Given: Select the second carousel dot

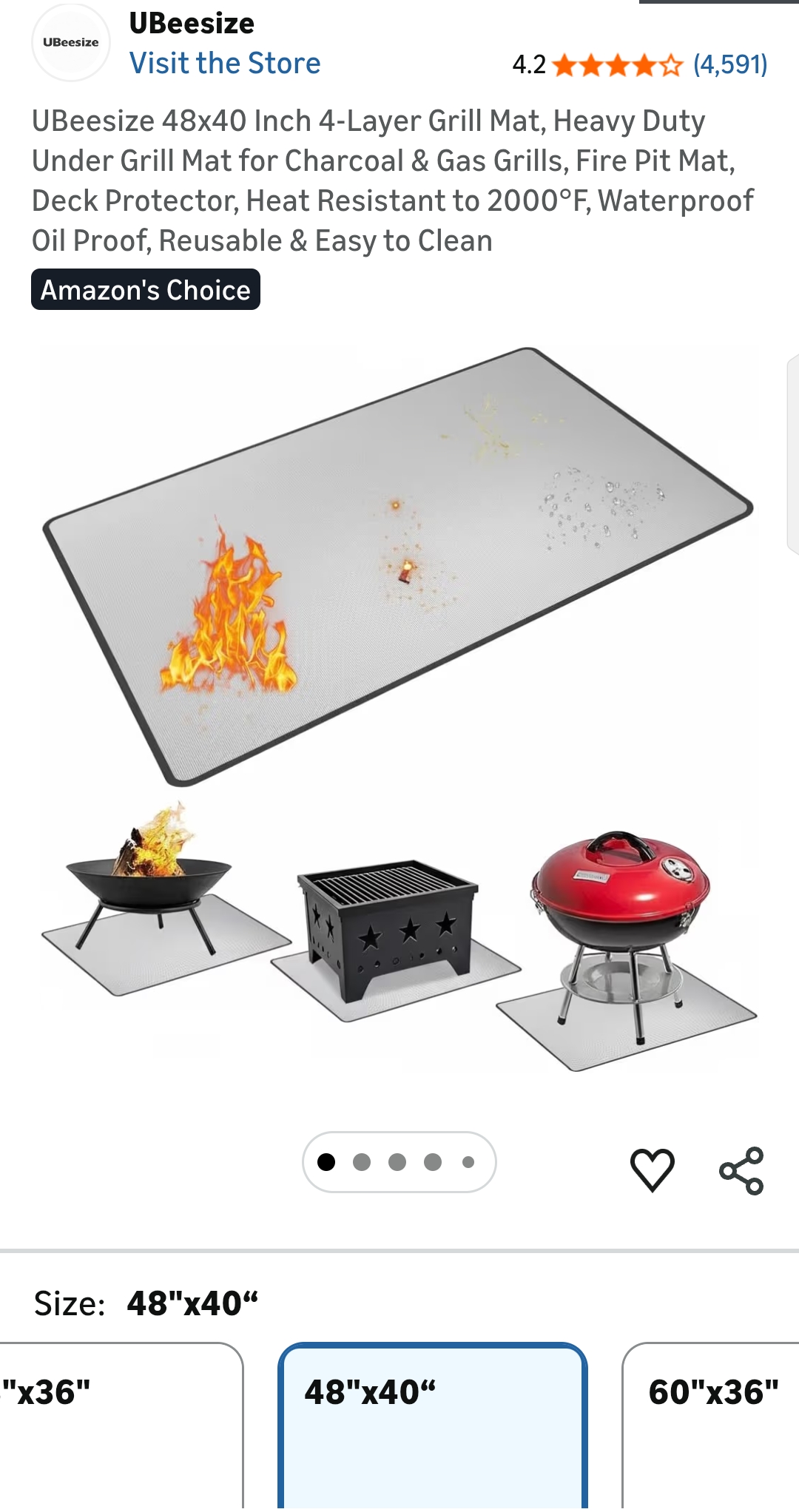Looking at the screenshot, I should [x=361, y=1161].
